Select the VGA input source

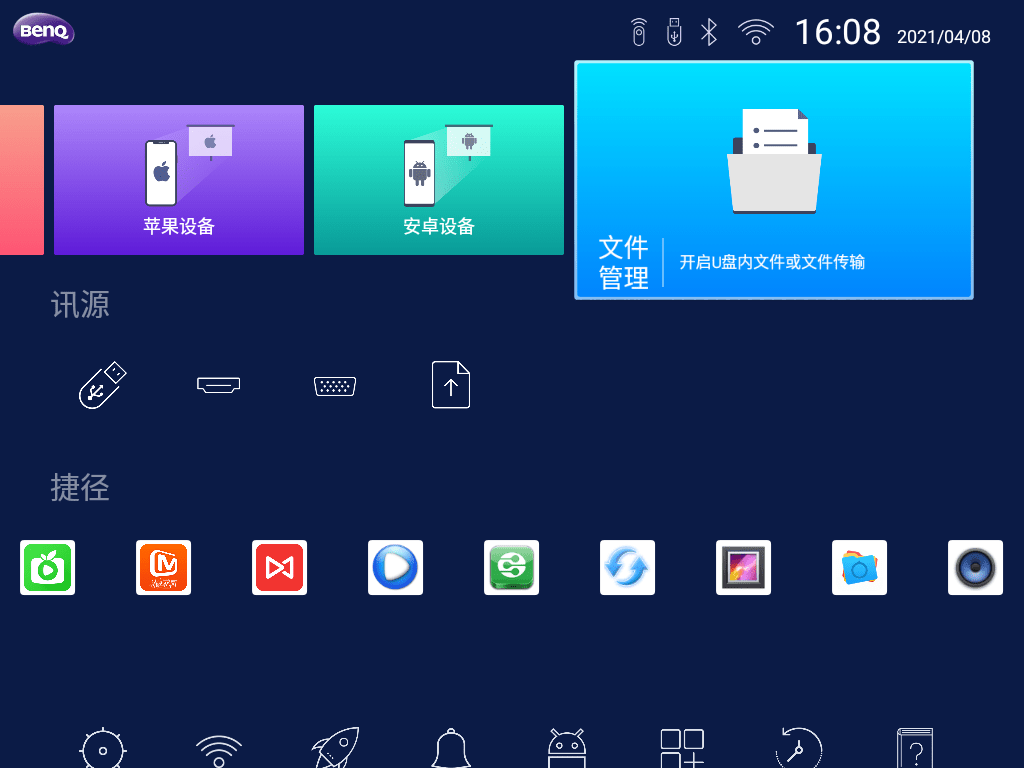point(335,386)
